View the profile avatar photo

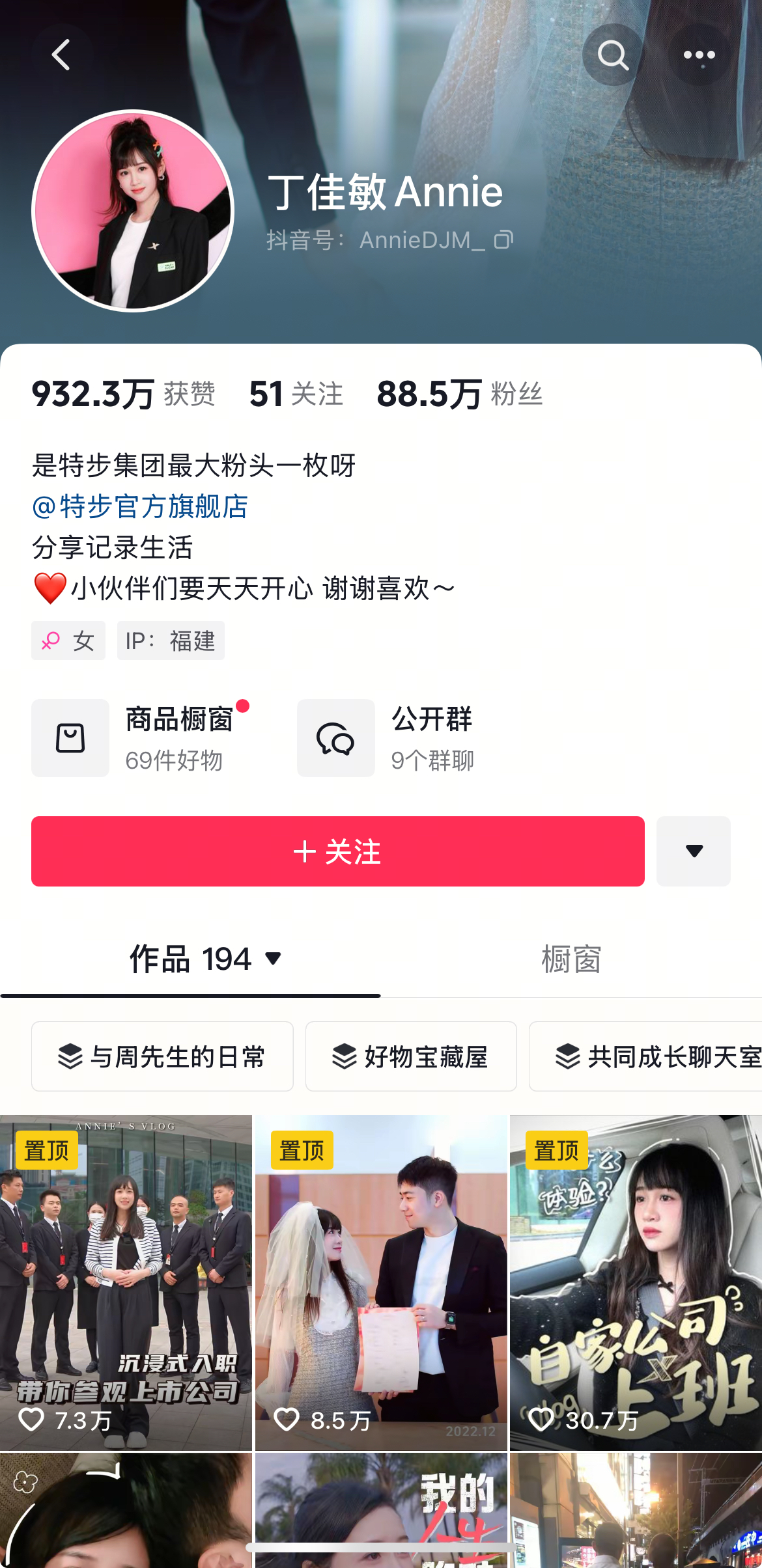point(133,211)
